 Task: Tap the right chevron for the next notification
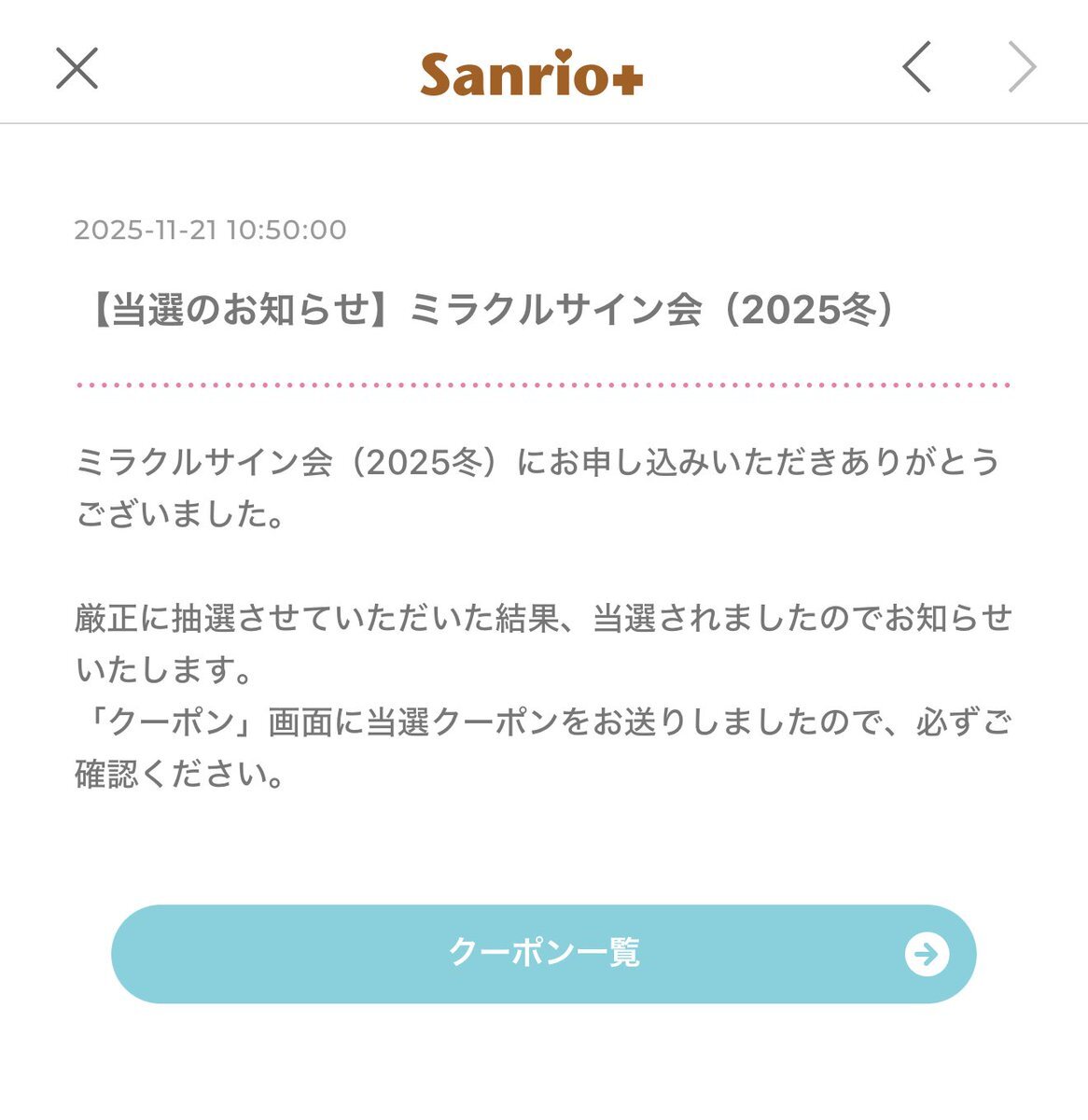click(x=1020, y=66)
